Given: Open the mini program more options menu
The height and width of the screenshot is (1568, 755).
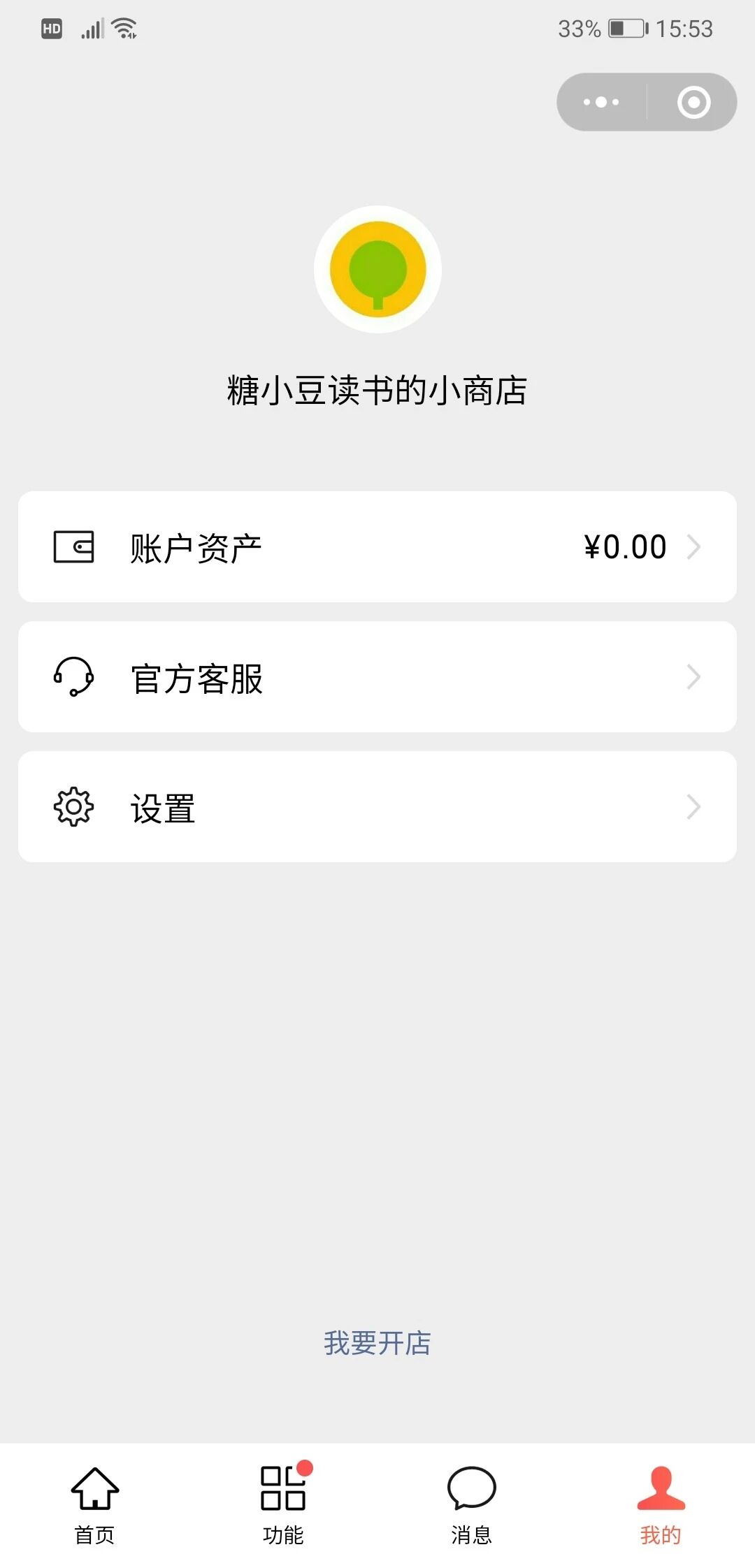Looking at the screenshot, I should click(x=601, y=102).
